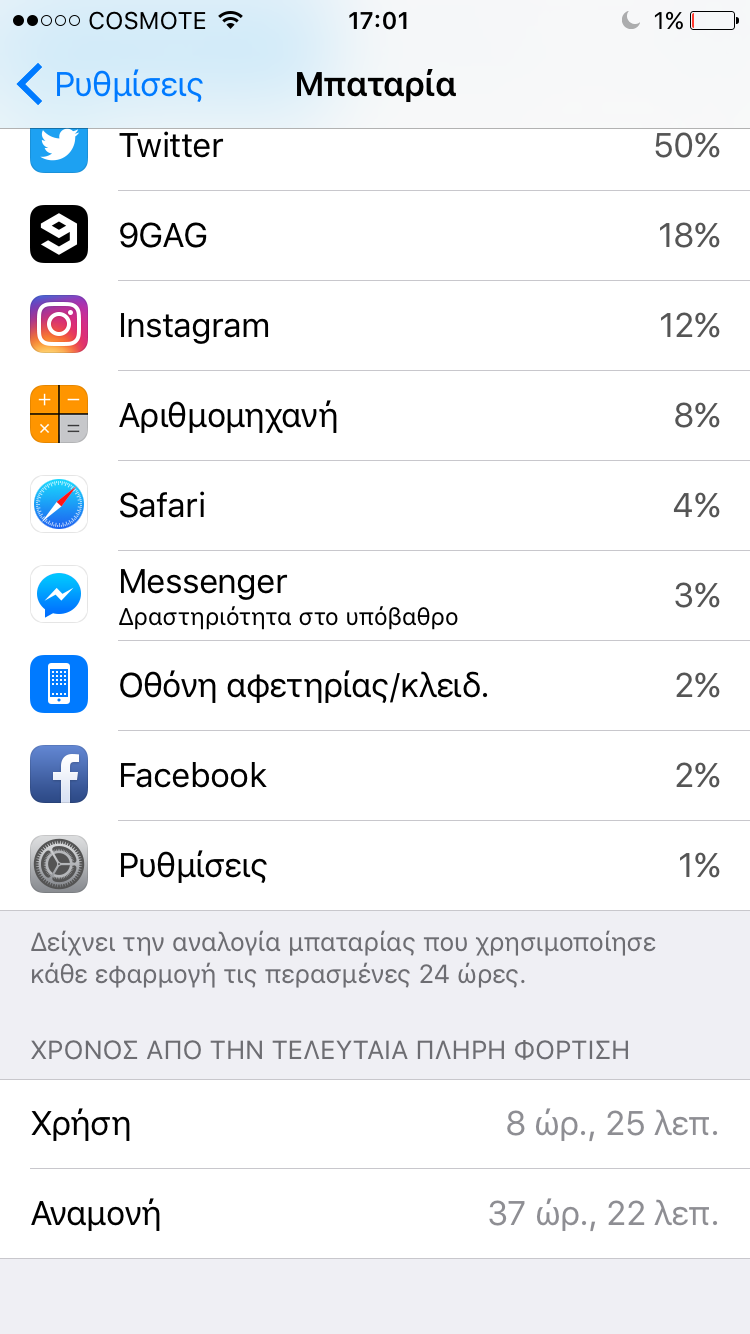Select the 9GAG usage row

(x=375, y=236)
